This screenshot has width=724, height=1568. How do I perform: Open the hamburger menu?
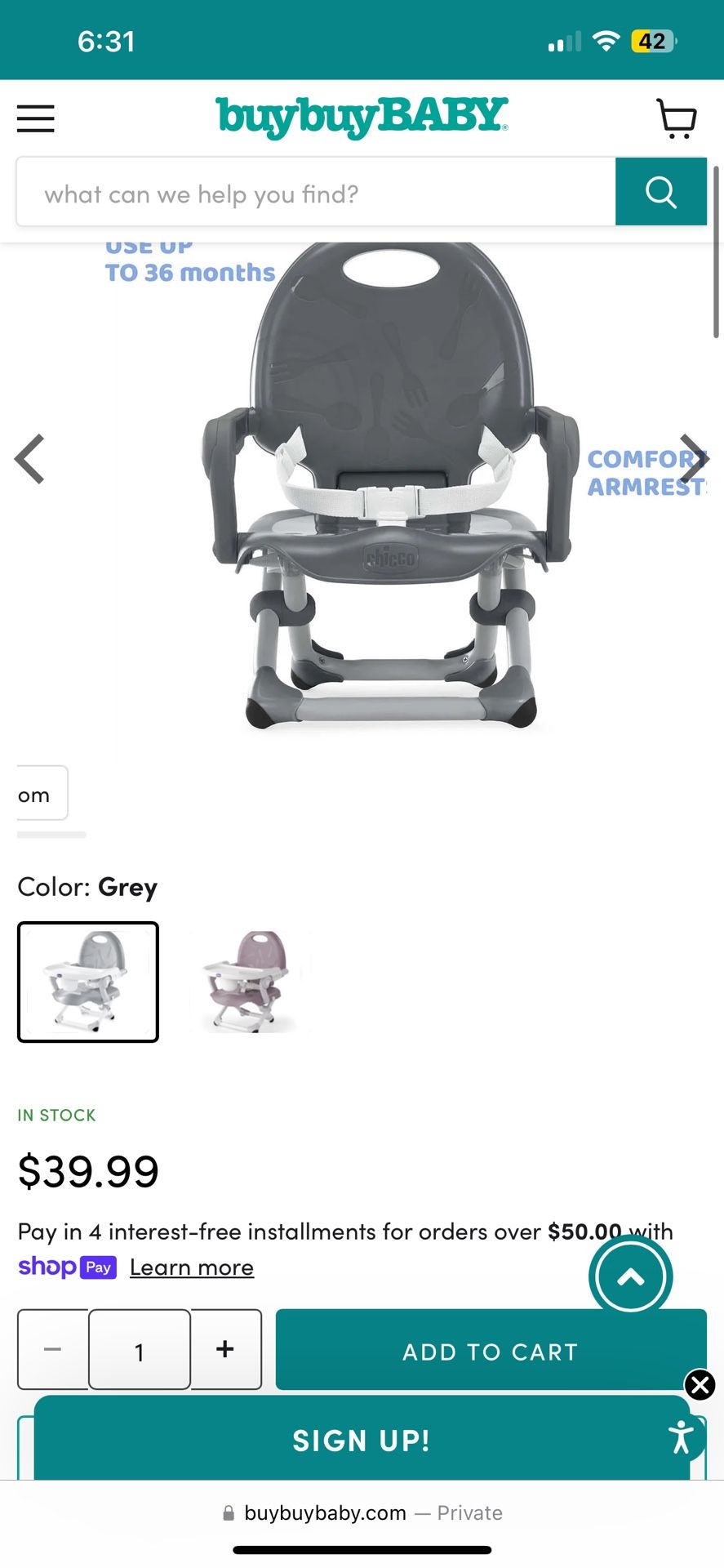(x=36, y=118)
